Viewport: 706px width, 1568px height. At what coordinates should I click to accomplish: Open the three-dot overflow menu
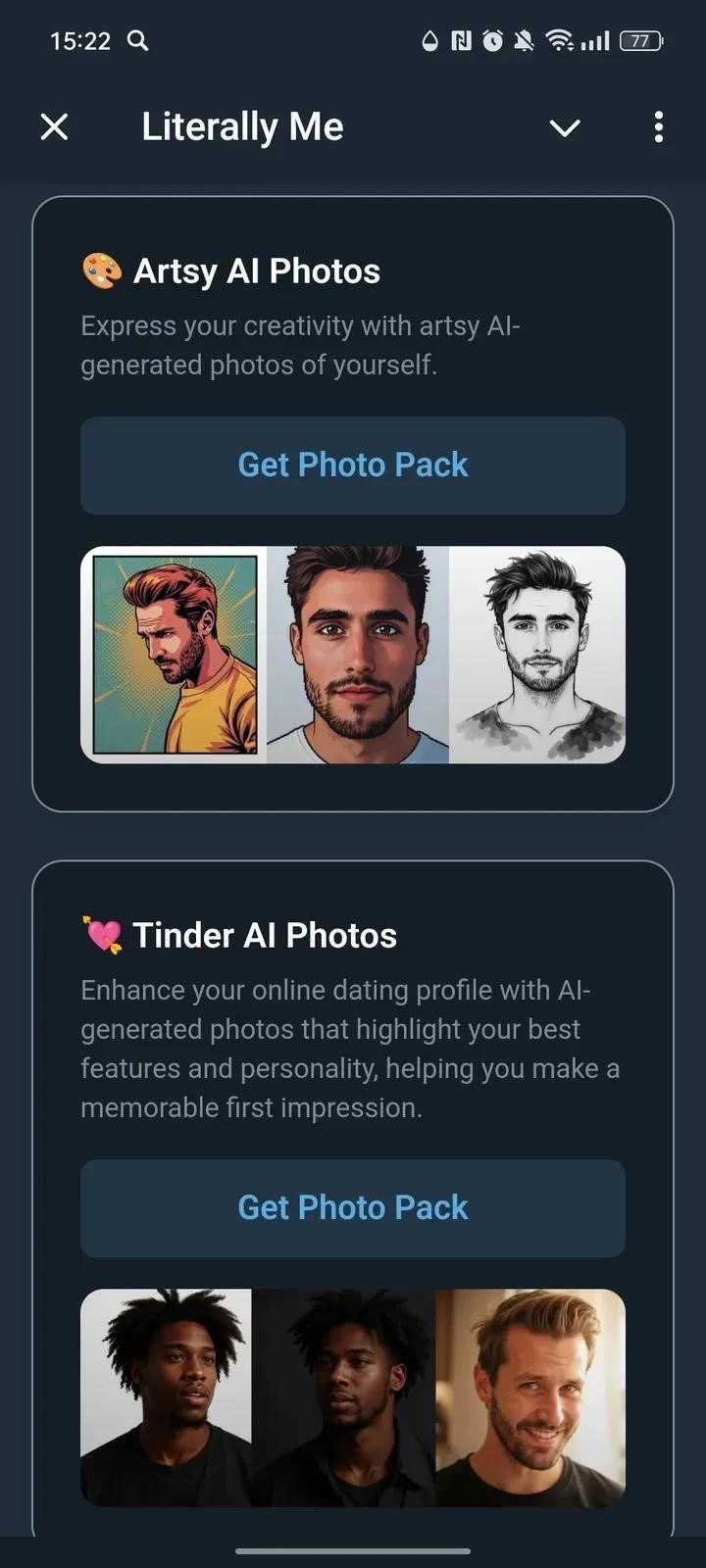[x=658, y=126]
